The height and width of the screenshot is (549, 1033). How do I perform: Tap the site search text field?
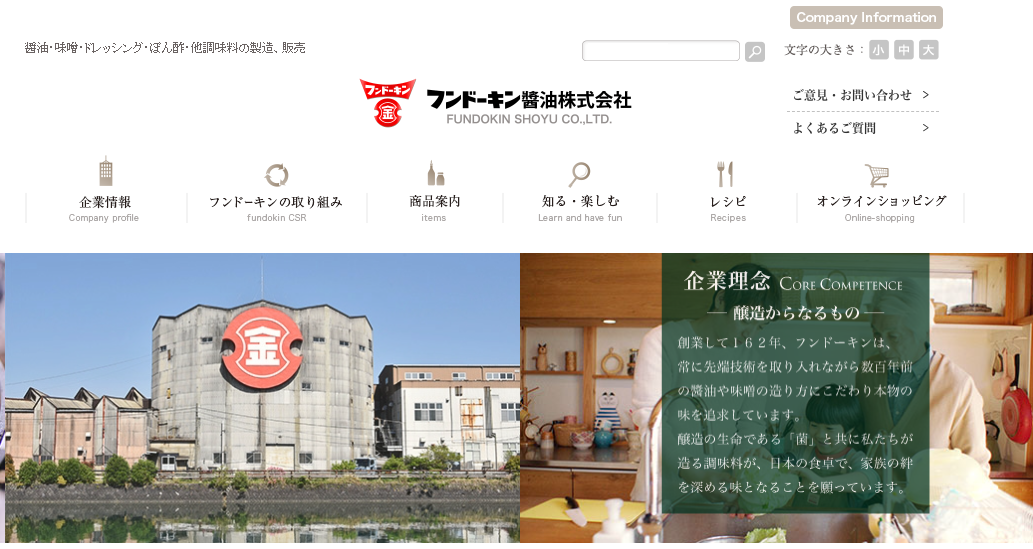coord(660,51)
